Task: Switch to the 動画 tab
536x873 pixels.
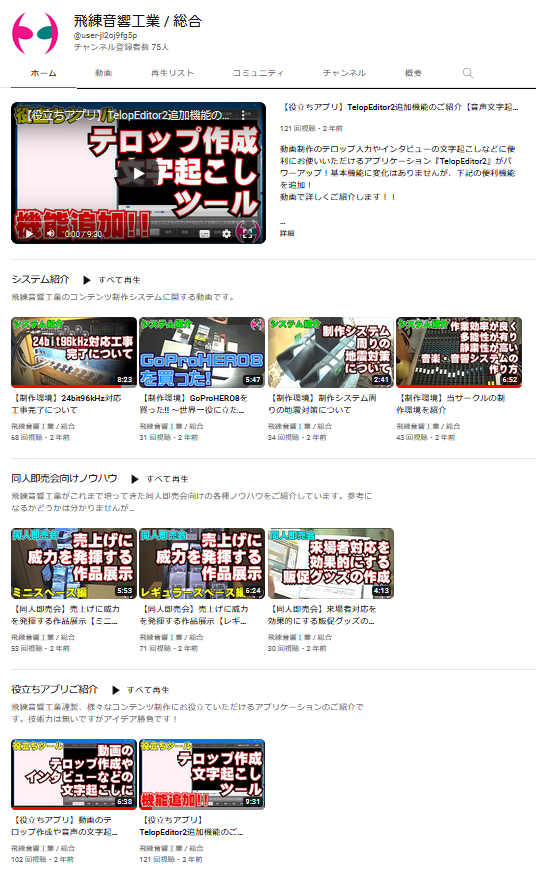Action: (103, 73)
